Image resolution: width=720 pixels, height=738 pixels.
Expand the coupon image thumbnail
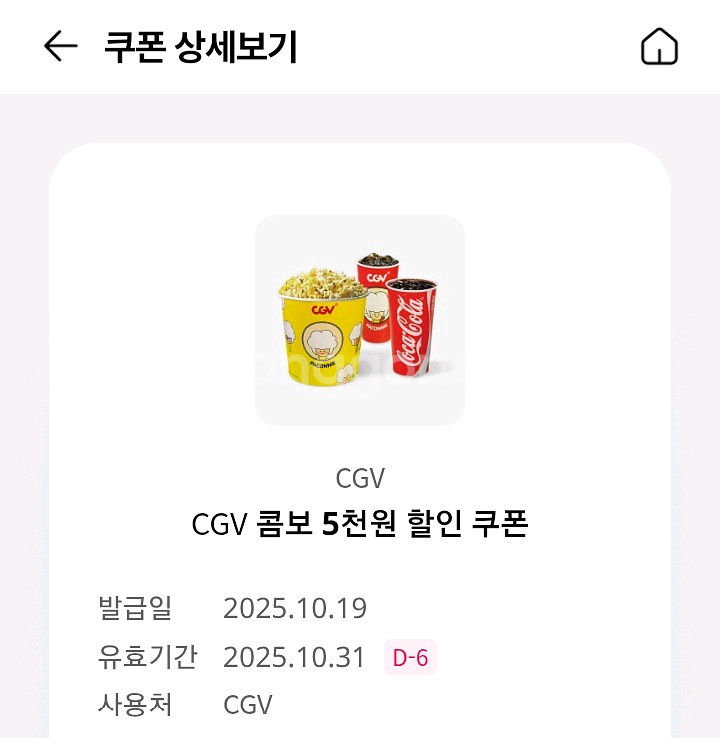(x=358, y=319)
